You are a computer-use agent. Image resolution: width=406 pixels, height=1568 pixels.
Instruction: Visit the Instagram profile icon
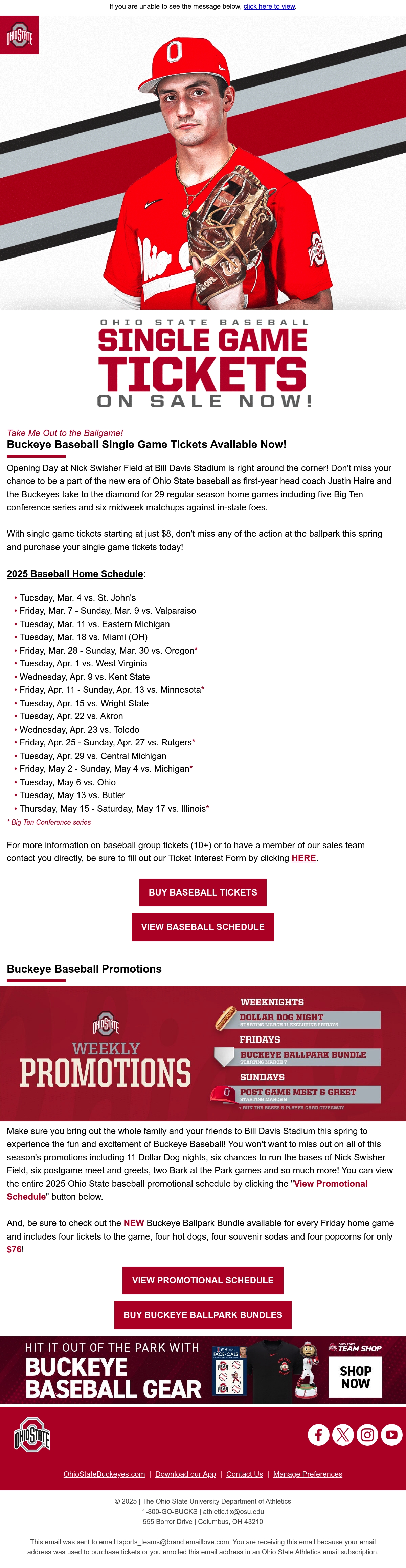click(367, 1435)
